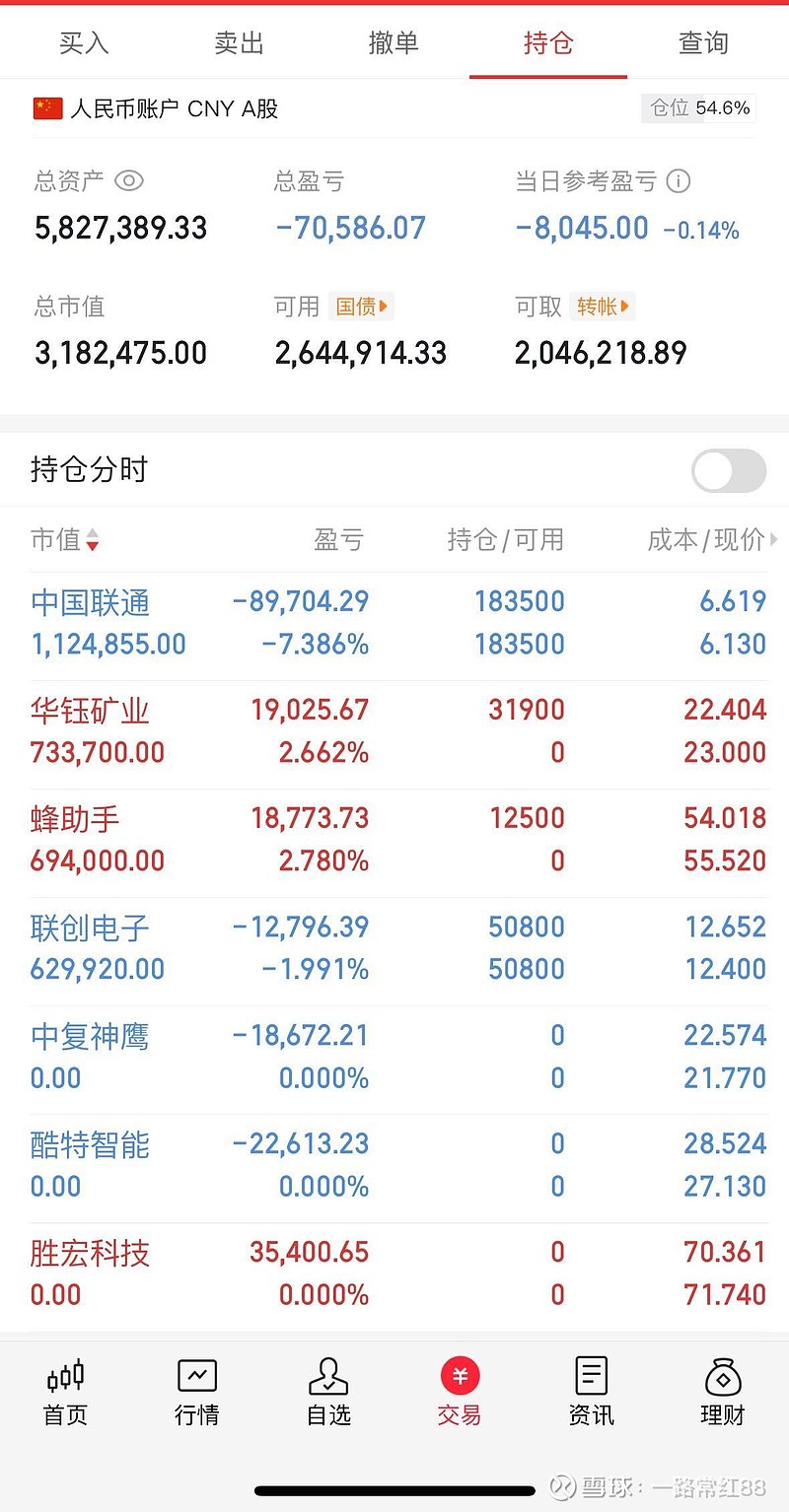Viewport: 789px width, 1512px height.
Task: Open the 首页 home icon
Action: tap(64, 1390)
